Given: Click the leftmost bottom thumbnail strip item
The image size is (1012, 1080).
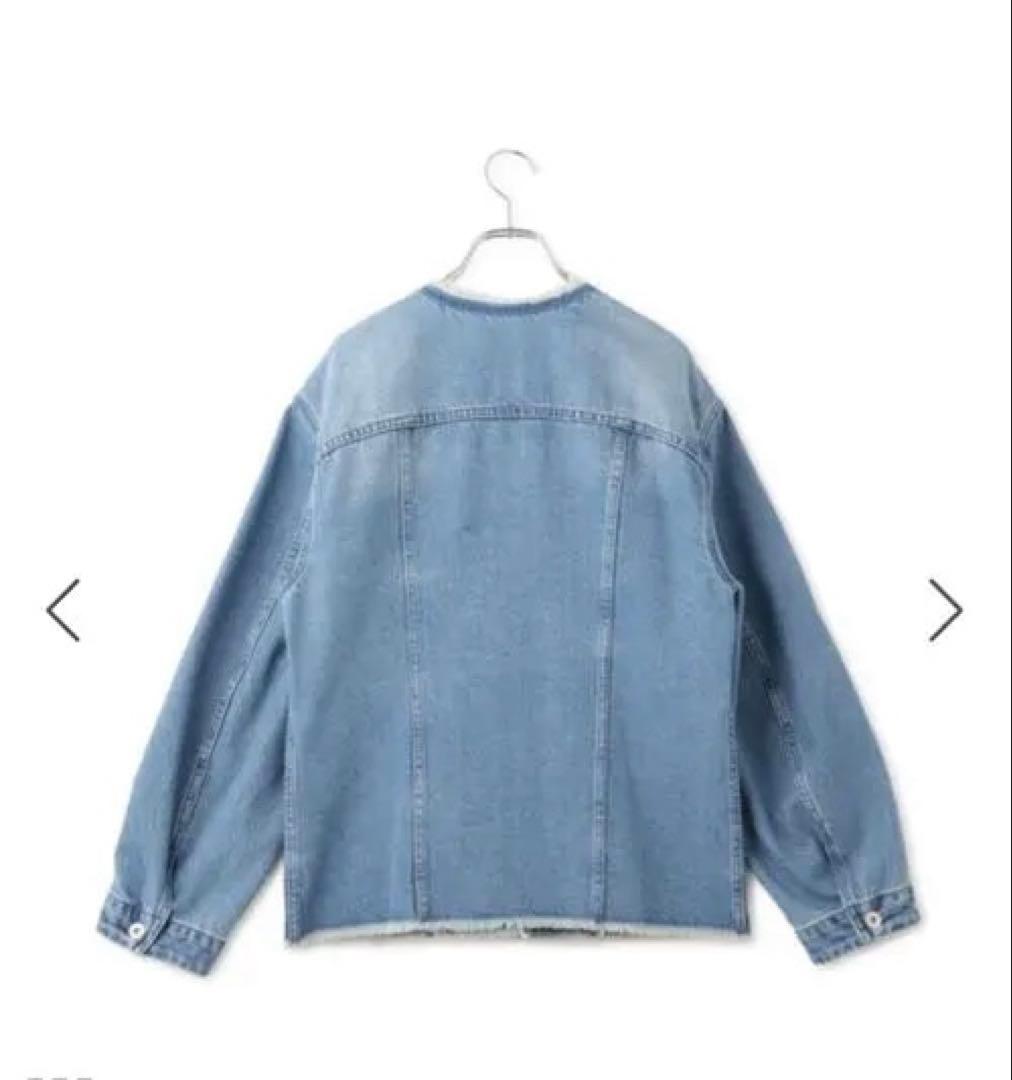Looking at the screenshot, I should [33, 1077].
